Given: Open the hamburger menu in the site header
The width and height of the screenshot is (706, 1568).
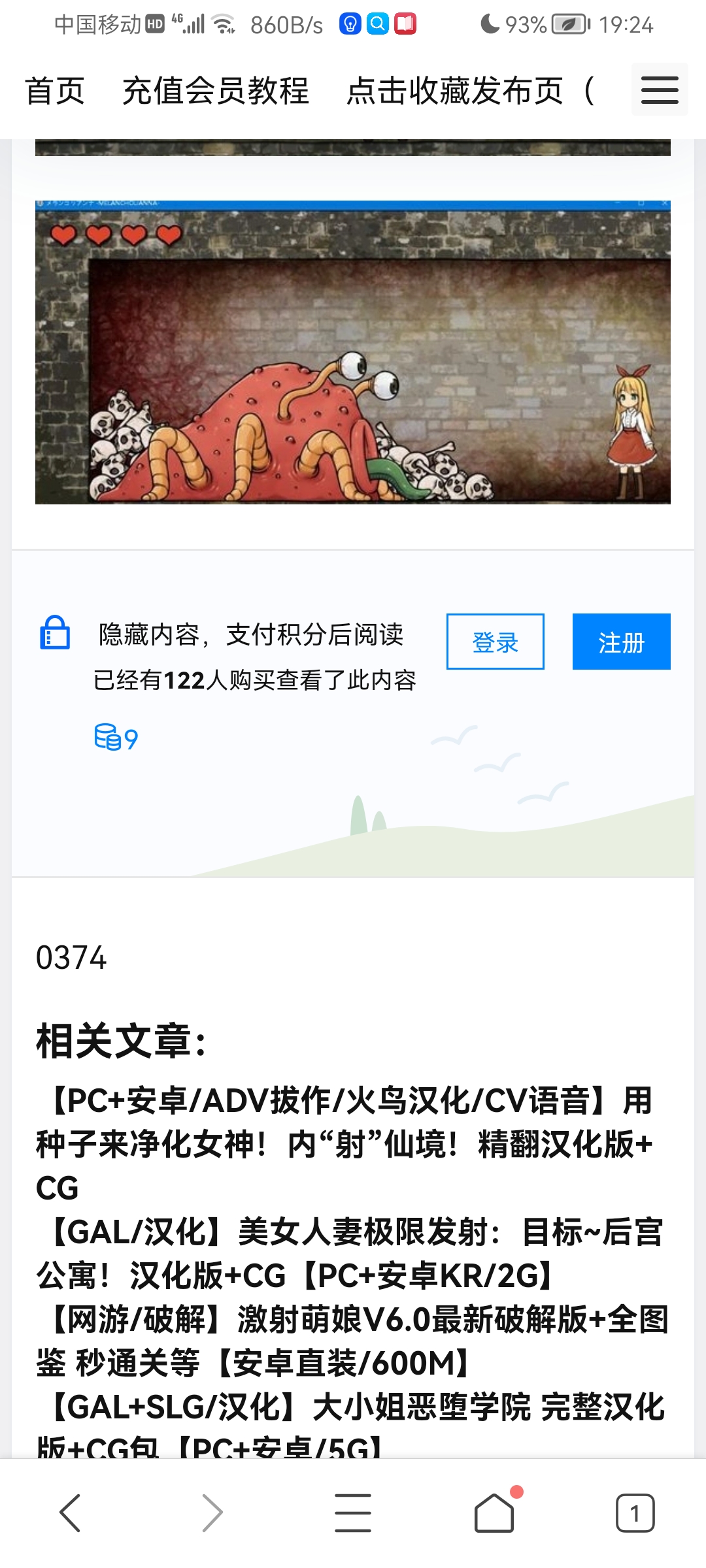Looking at the screenshot, I should [x=659, y=90].
